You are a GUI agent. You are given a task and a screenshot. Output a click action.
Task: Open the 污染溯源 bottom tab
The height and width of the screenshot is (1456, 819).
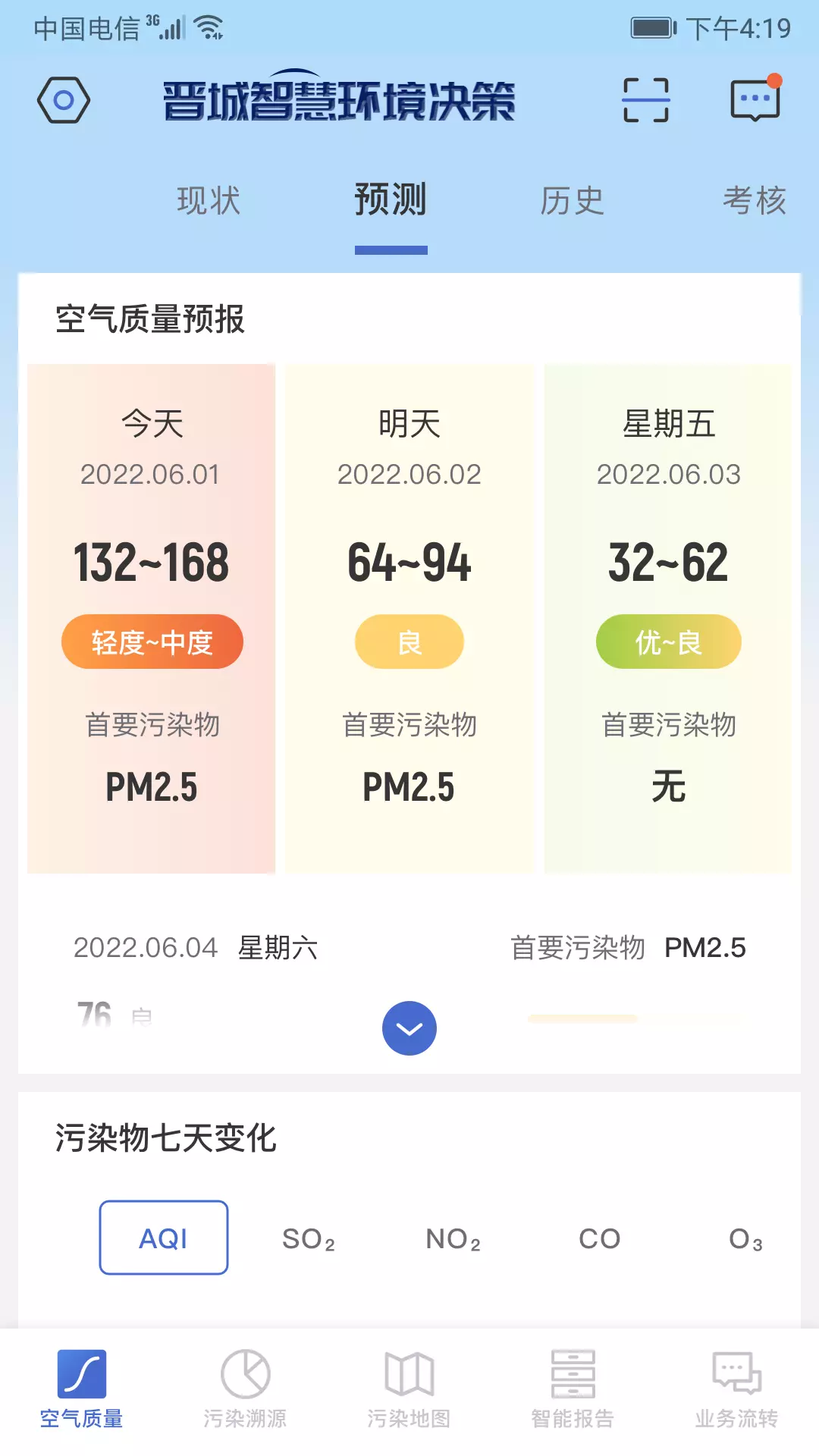[x=245, y=1389]
